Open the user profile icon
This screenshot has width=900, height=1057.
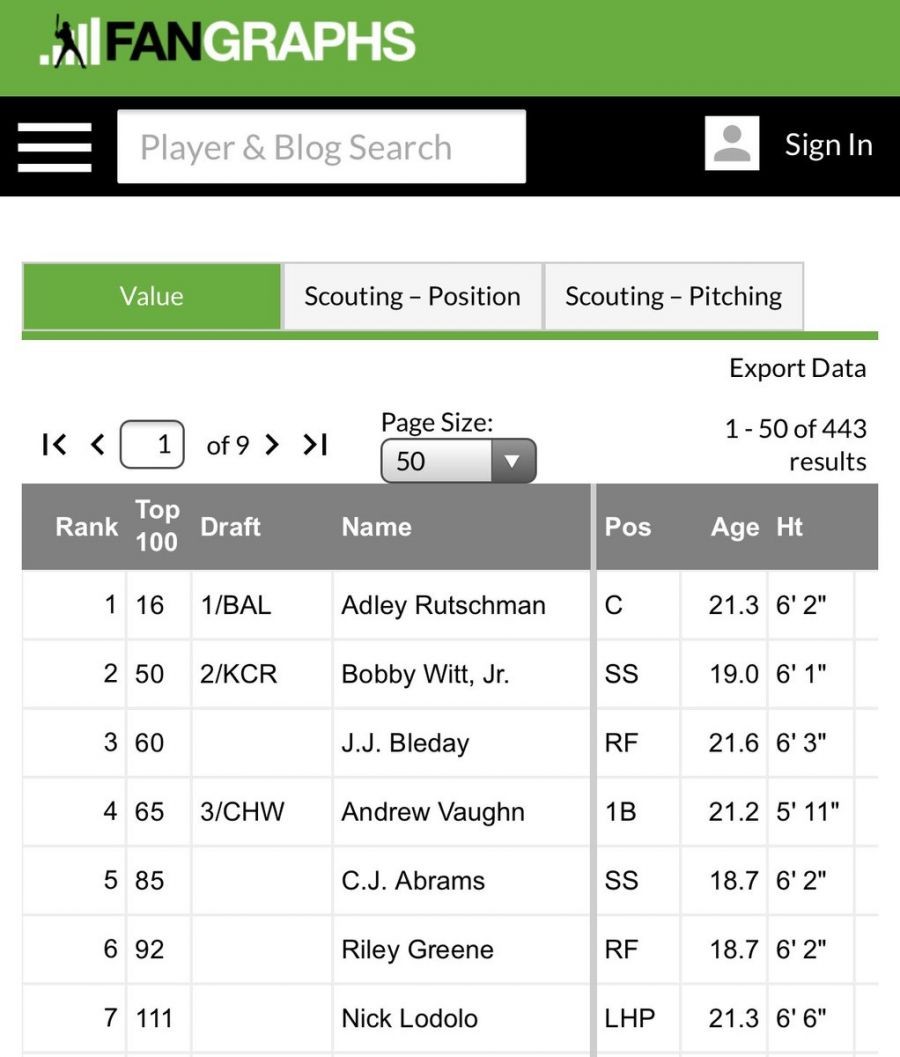pyautogui.click(x=732, y=144)
